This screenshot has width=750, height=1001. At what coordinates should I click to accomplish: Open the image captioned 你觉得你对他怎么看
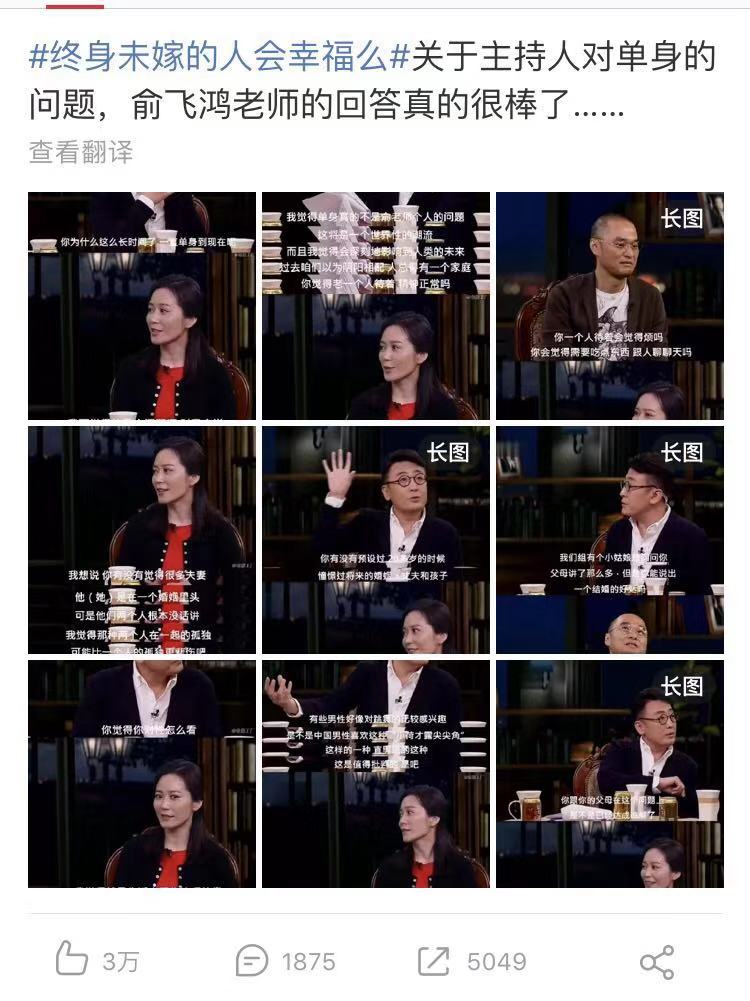pos(141,774)
